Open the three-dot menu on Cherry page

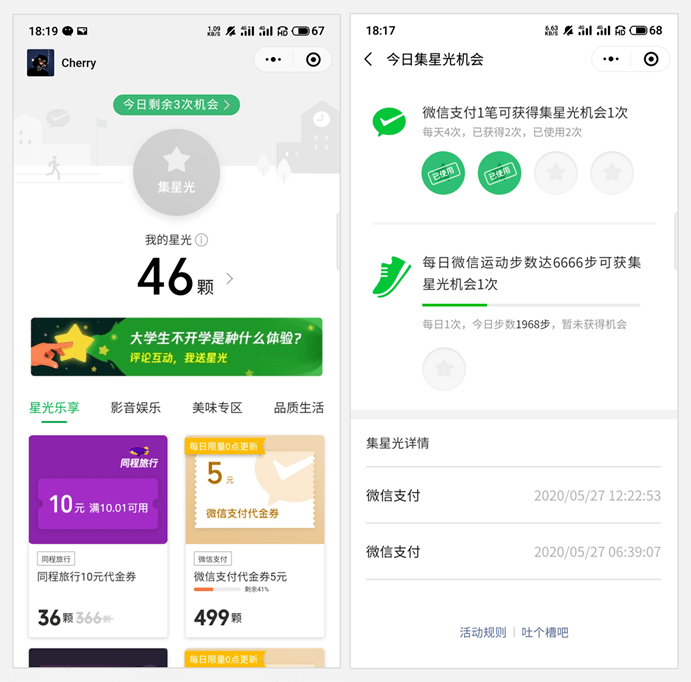coord(273,60)
